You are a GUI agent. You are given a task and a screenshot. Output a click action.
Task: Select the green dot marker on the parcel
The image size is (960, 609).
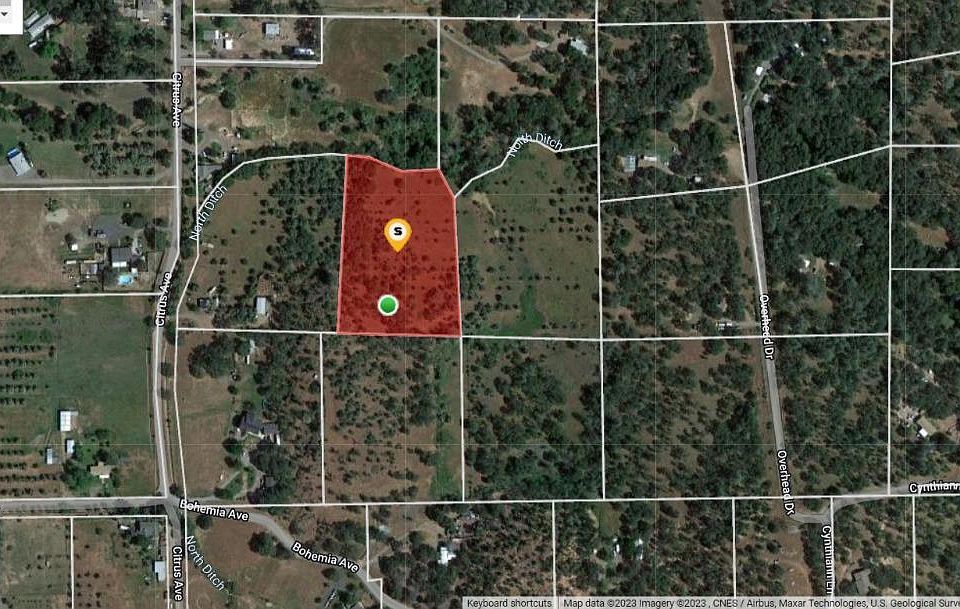[388, 305]
